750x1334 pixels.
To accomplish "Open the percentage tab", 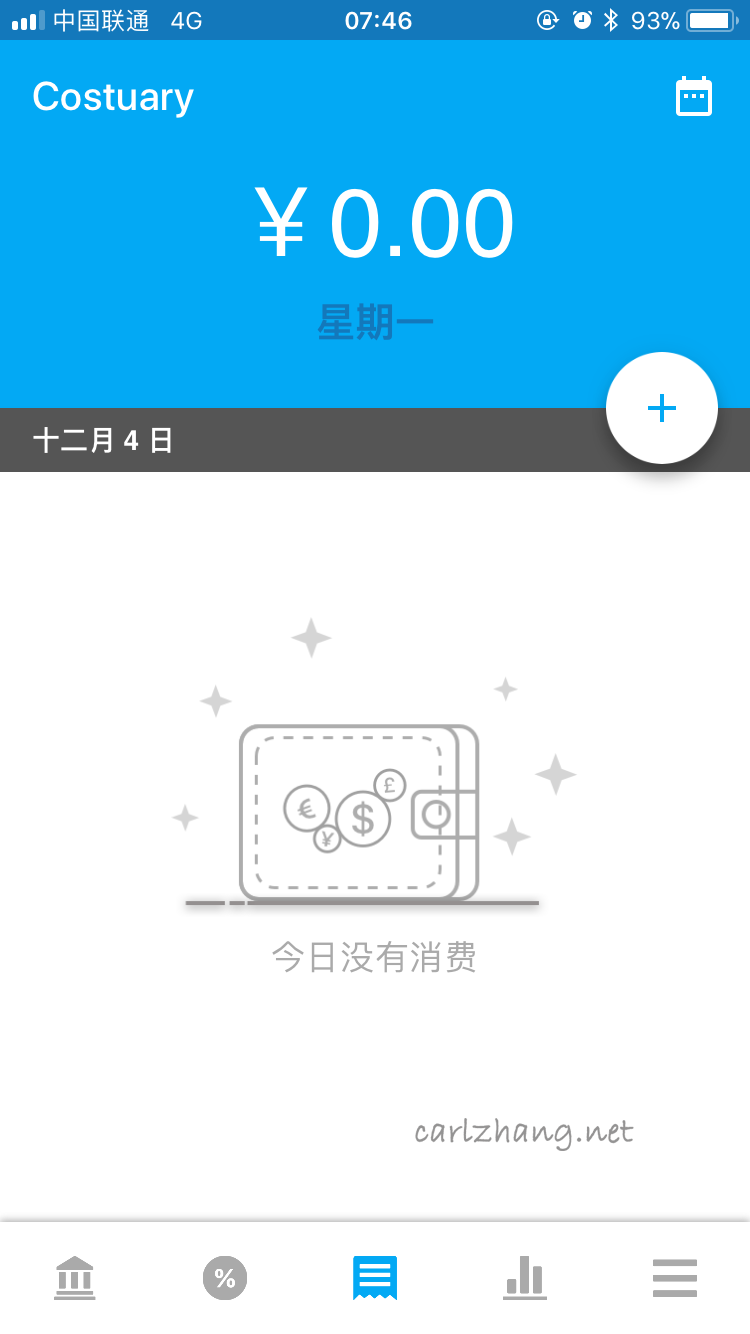I will pyautogui.click(x=225, y=1278).
